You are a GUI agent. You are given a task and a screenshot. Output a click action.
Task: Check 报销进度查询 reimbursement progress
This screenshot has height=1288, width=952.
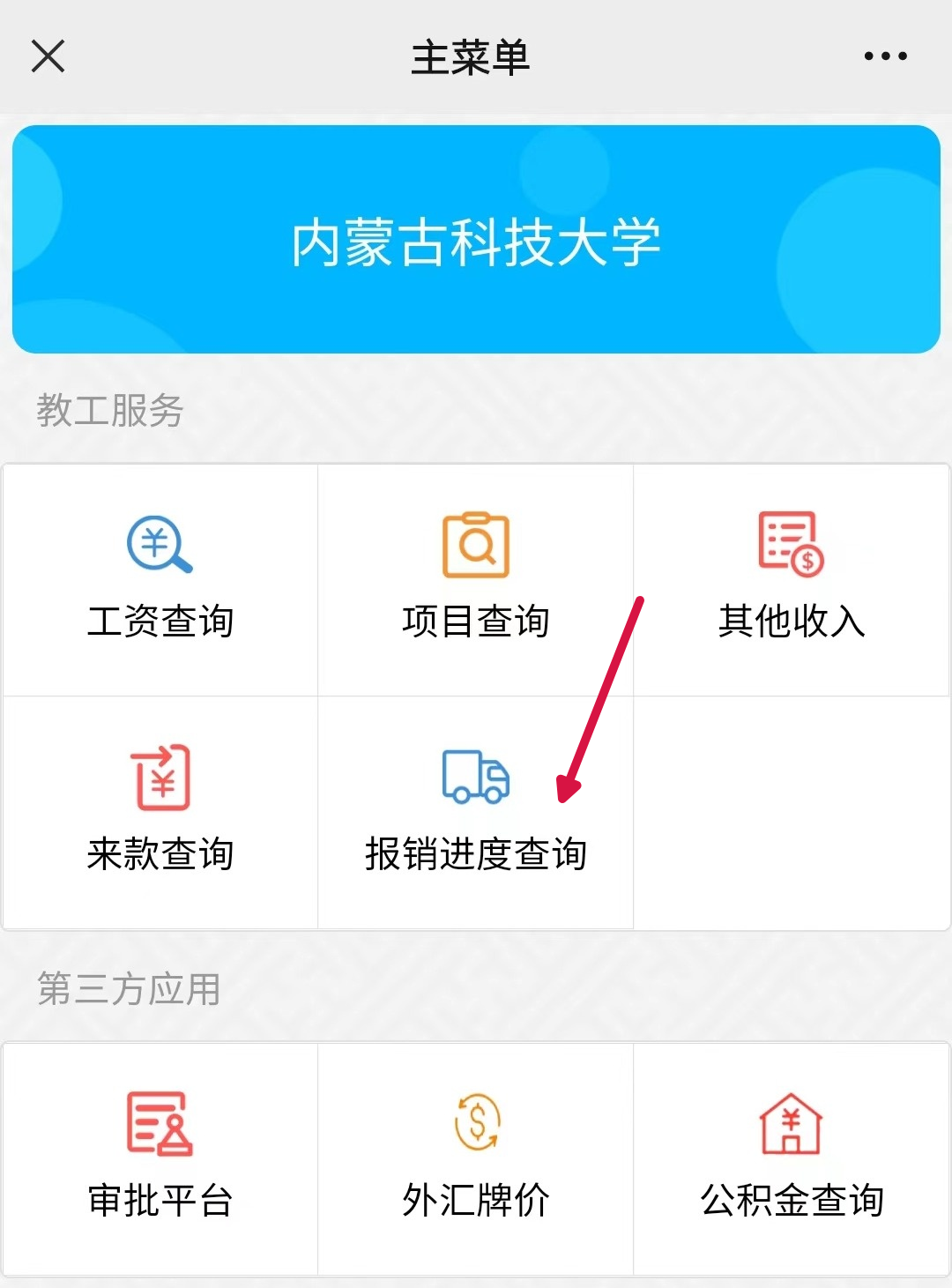click(x=475, y=811)
